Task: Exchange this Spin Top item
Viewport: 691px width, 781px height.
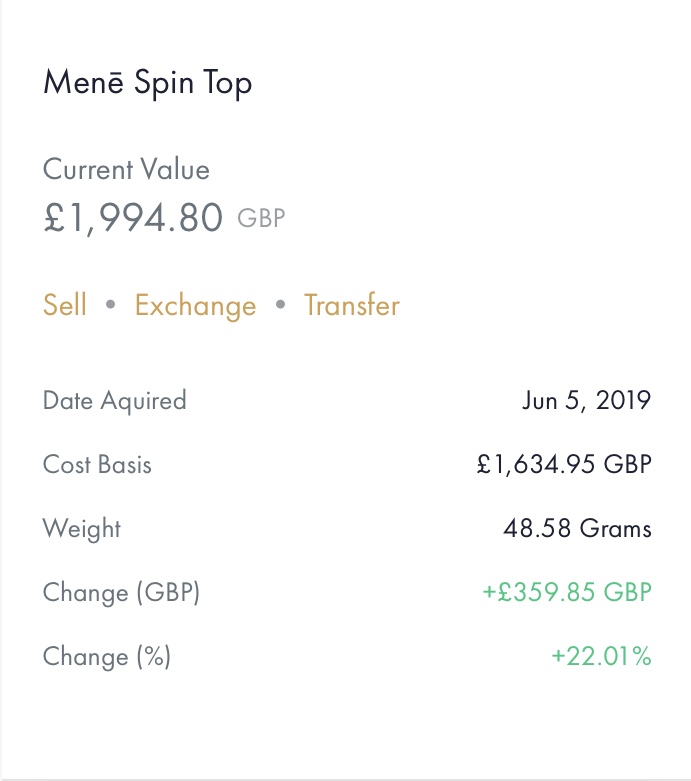Action: (x=196, y=305)
